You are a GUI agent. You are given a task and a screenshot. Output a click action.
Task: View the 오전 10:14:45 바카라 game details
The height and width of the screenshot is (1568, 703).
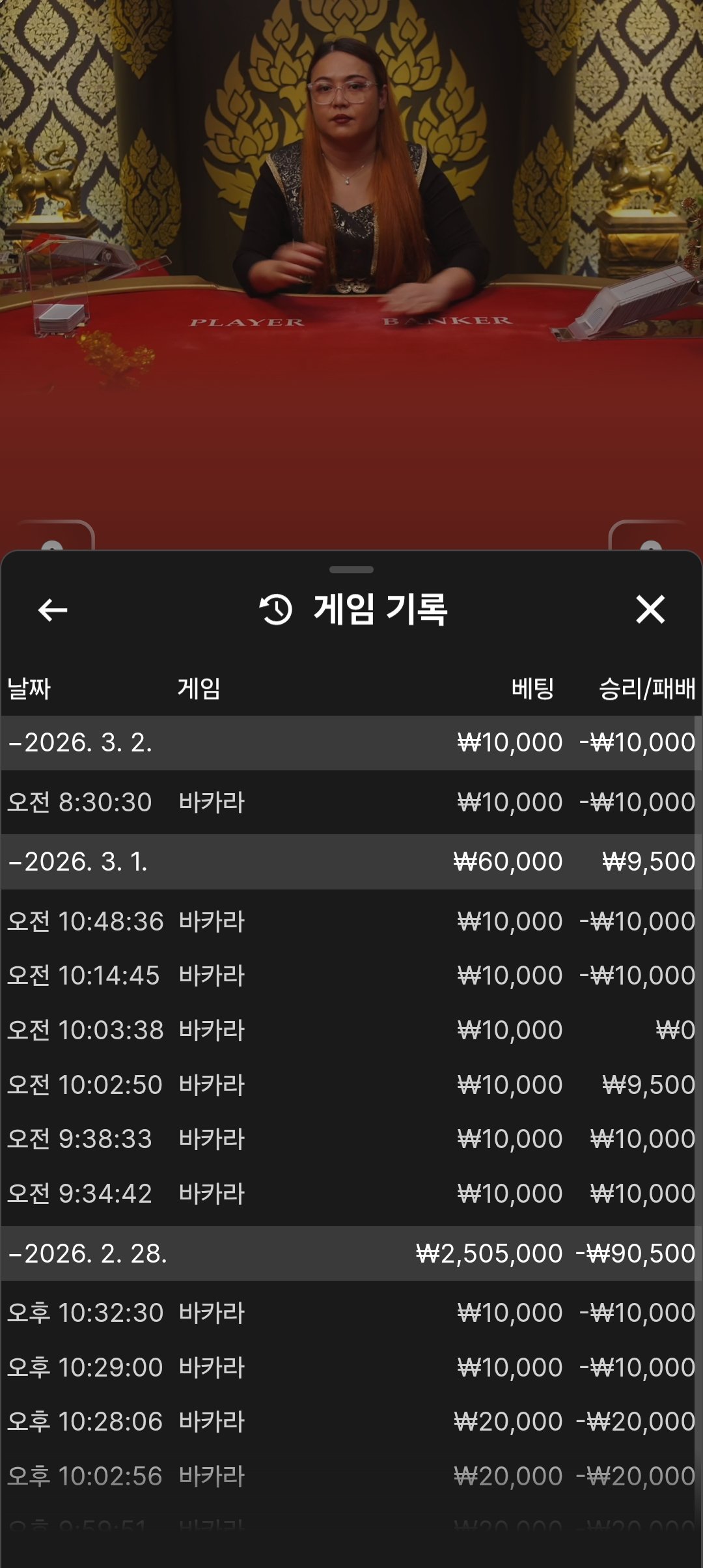[351, 975]
